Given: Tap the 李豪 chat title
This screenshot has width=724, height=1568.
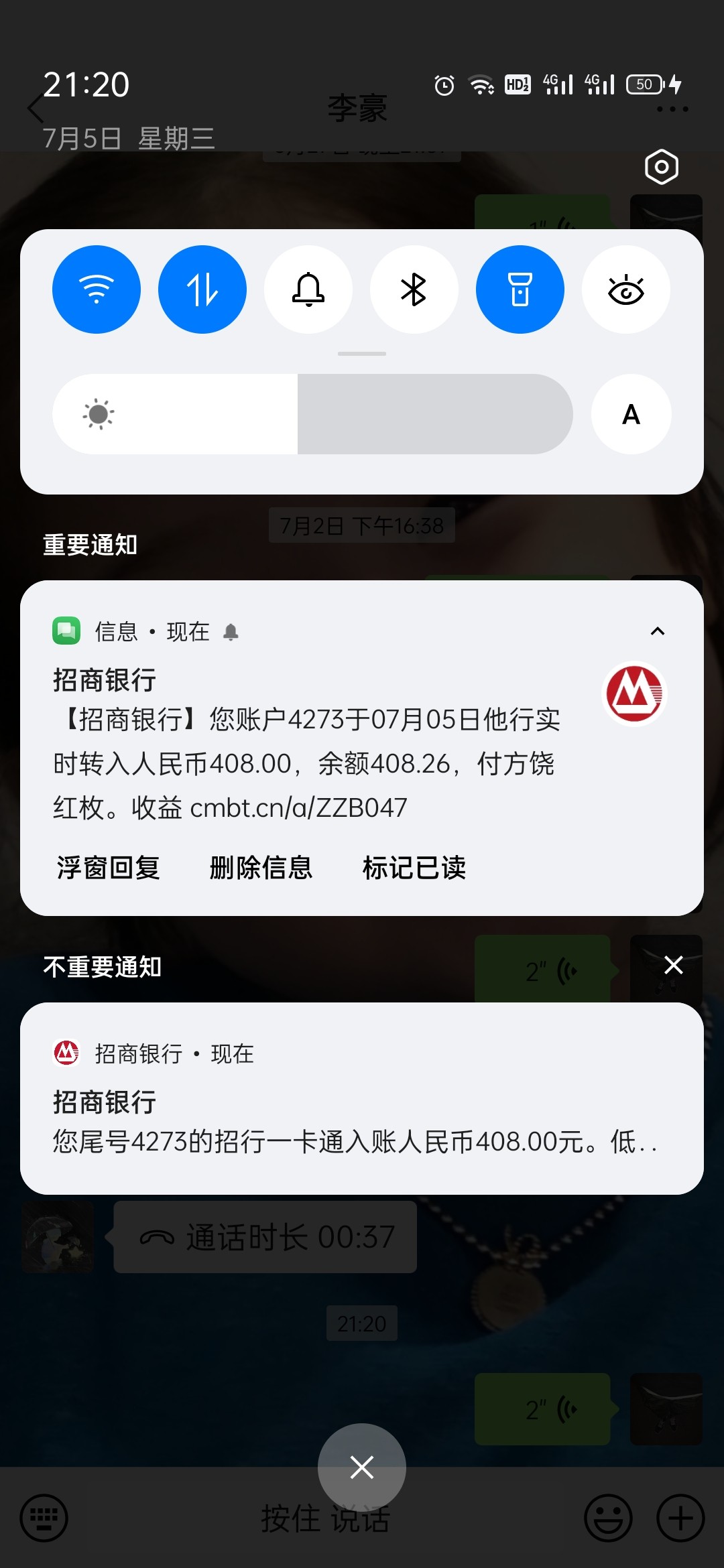Looking at the screenshot, I should [357, 108].
